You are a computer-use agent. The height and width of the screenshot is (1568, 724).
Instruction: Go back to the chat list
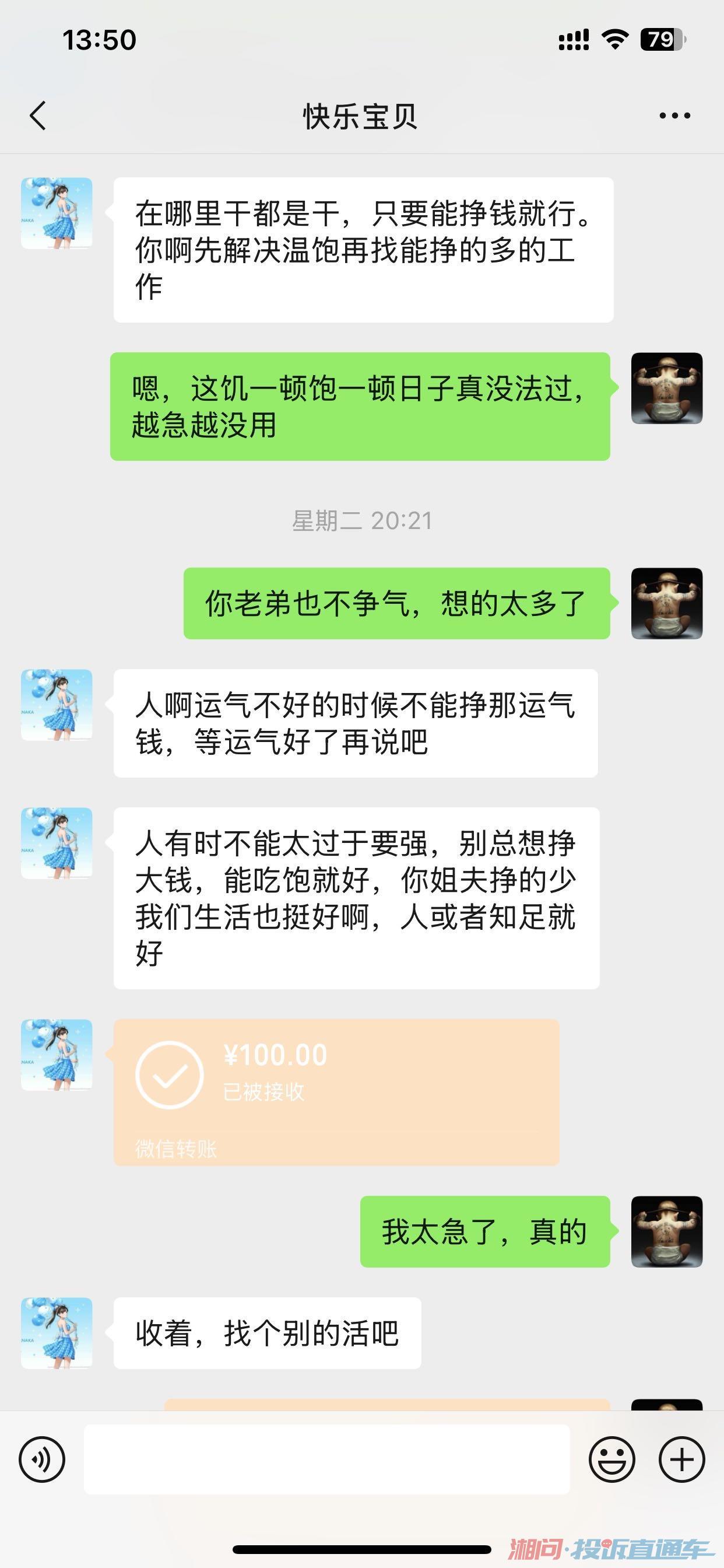coord(38,116)
